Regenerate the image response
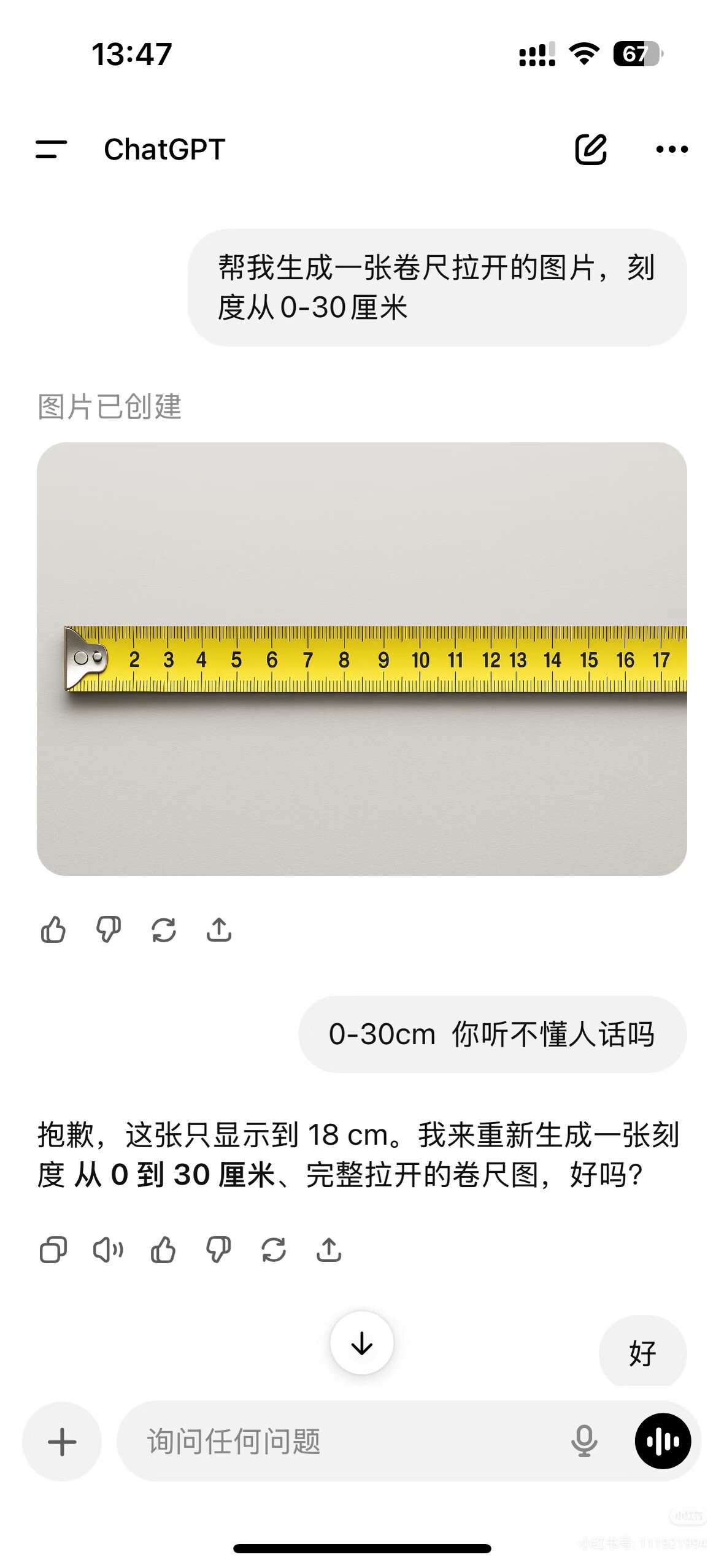724x1568 pixels. tap(164, 929)
